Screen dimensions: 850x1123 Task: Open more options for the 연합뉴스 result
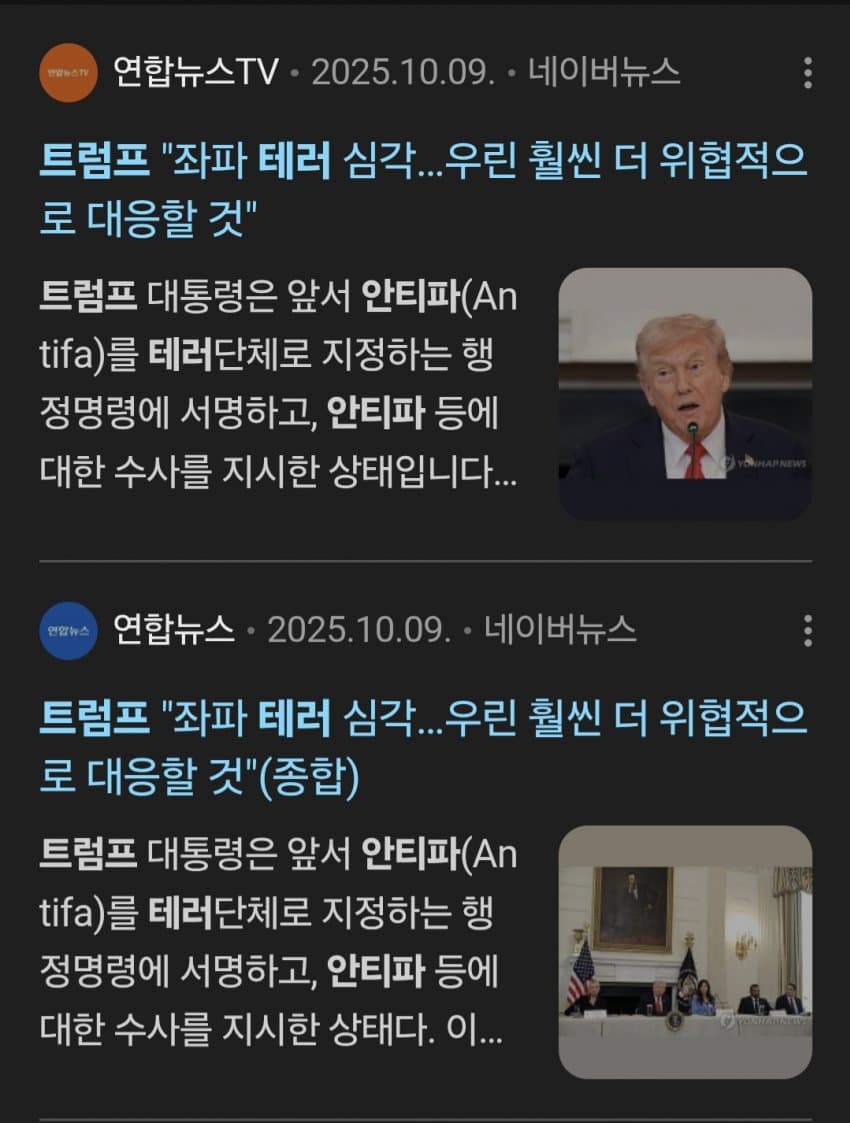[808, 631]
